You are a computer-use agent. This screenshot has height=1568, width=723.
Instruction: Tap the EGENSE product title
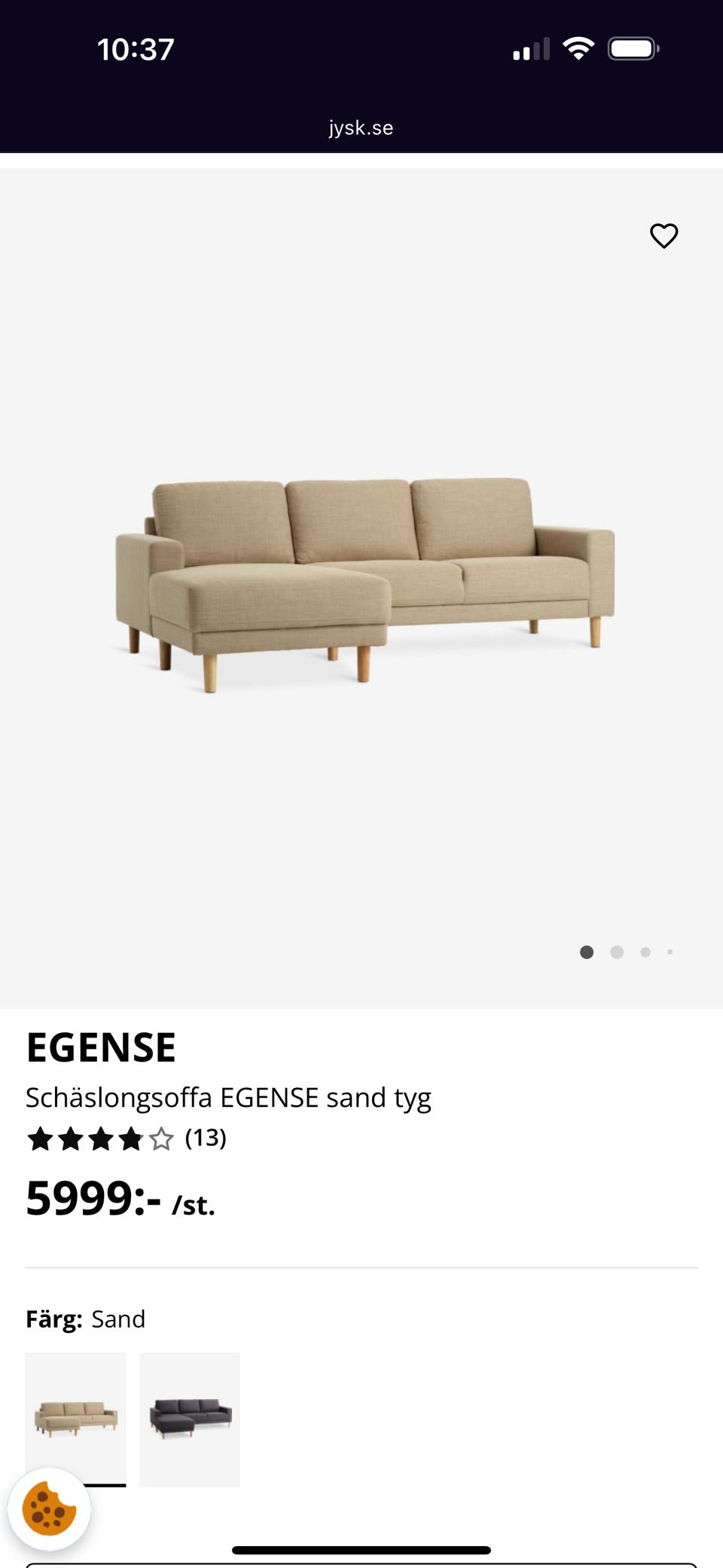(102, 1047)
